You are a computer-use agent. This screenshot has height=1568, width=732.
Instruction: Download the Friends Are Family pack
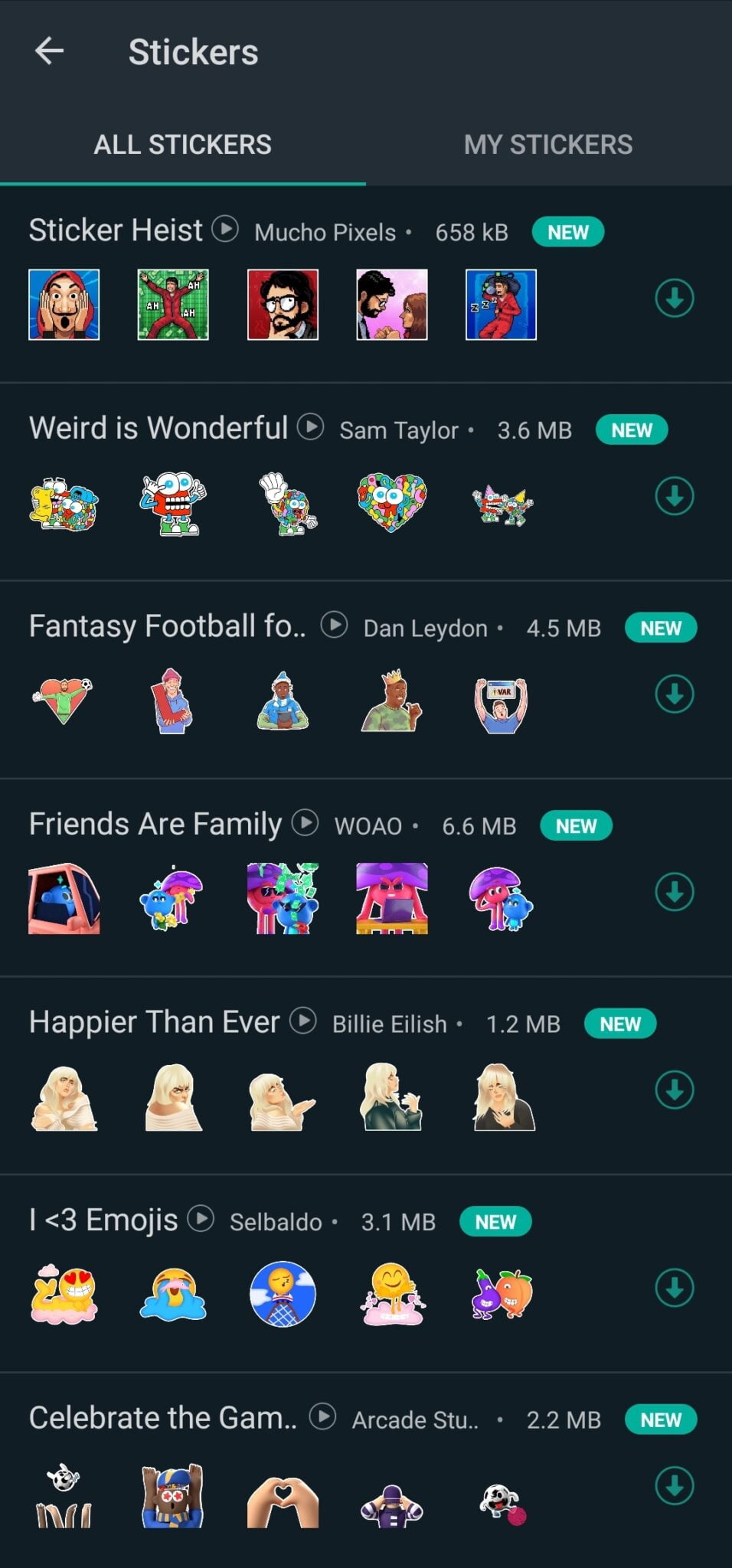click(675, 892)
